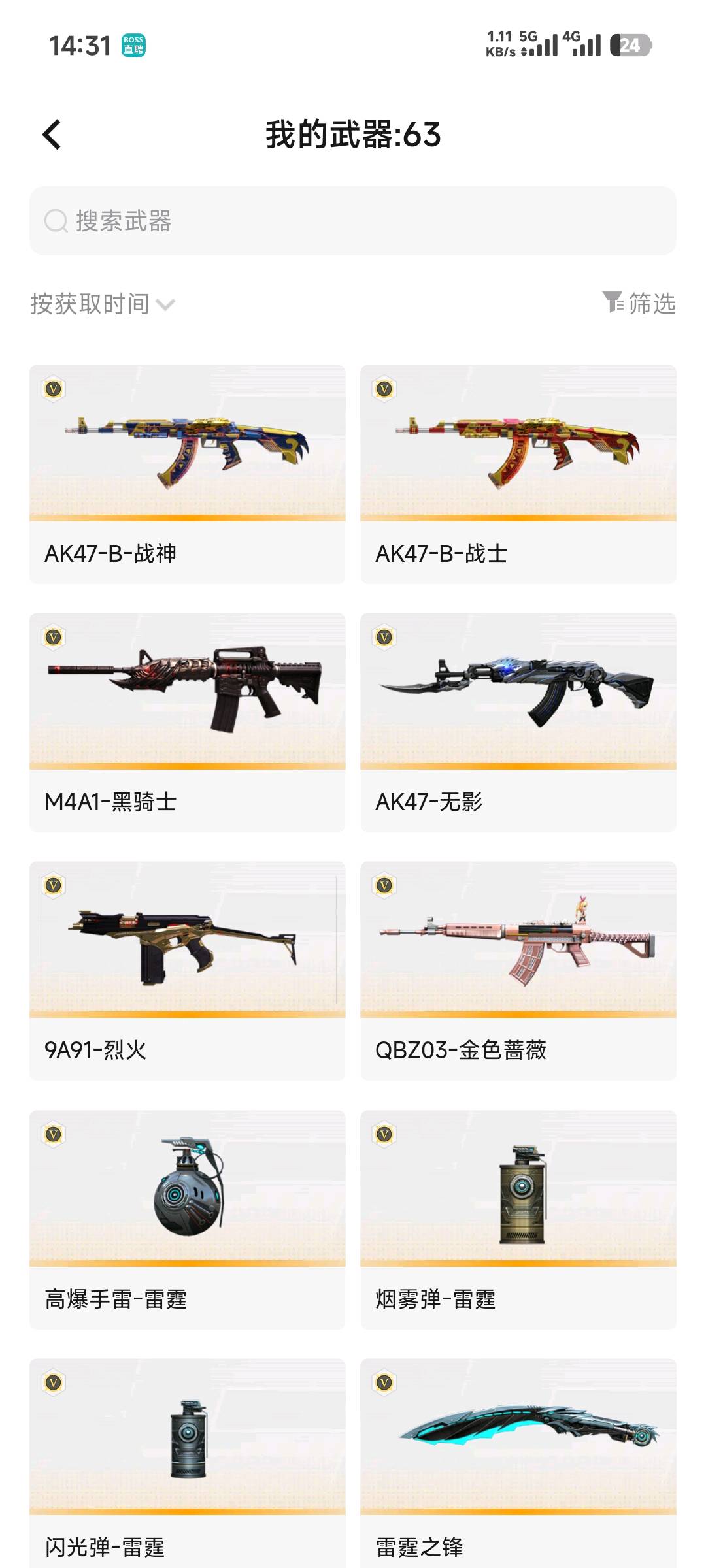
Task: View the 闪光弹-雷霆 flashbang item
Action: pyautogui.click(x=187, y=1463)
